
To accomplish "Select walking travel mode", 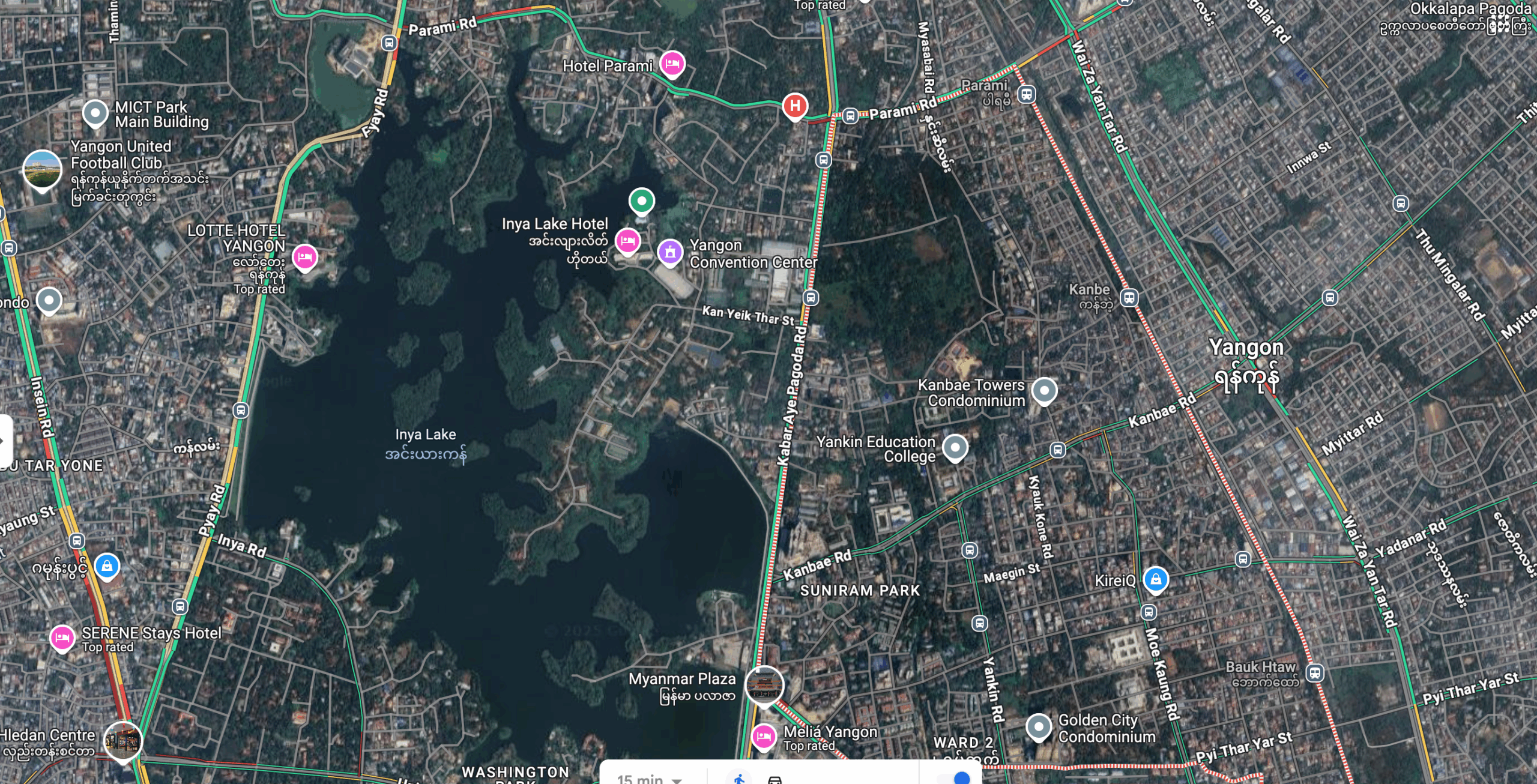I will (x=740, y=779).
